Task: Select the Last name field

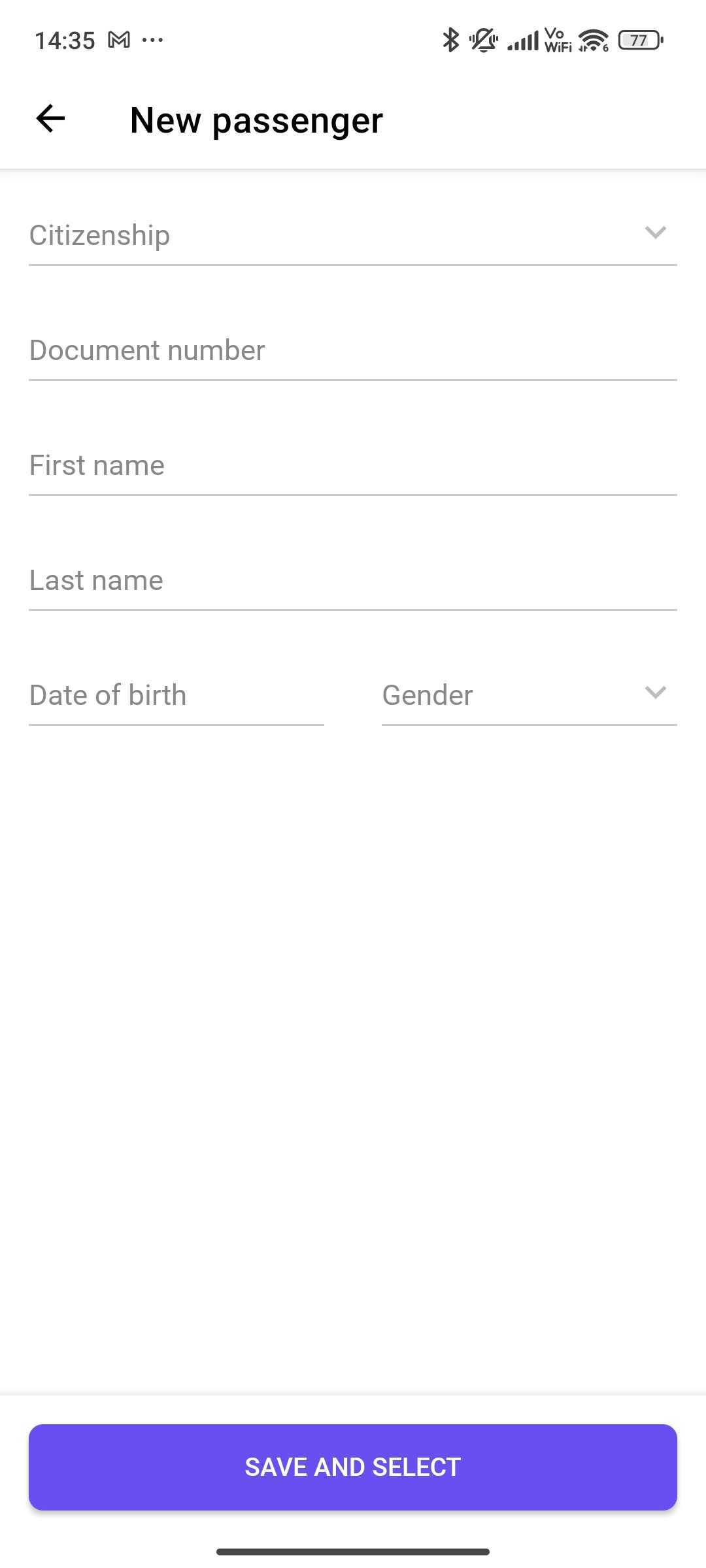Action: coord(353,580)
